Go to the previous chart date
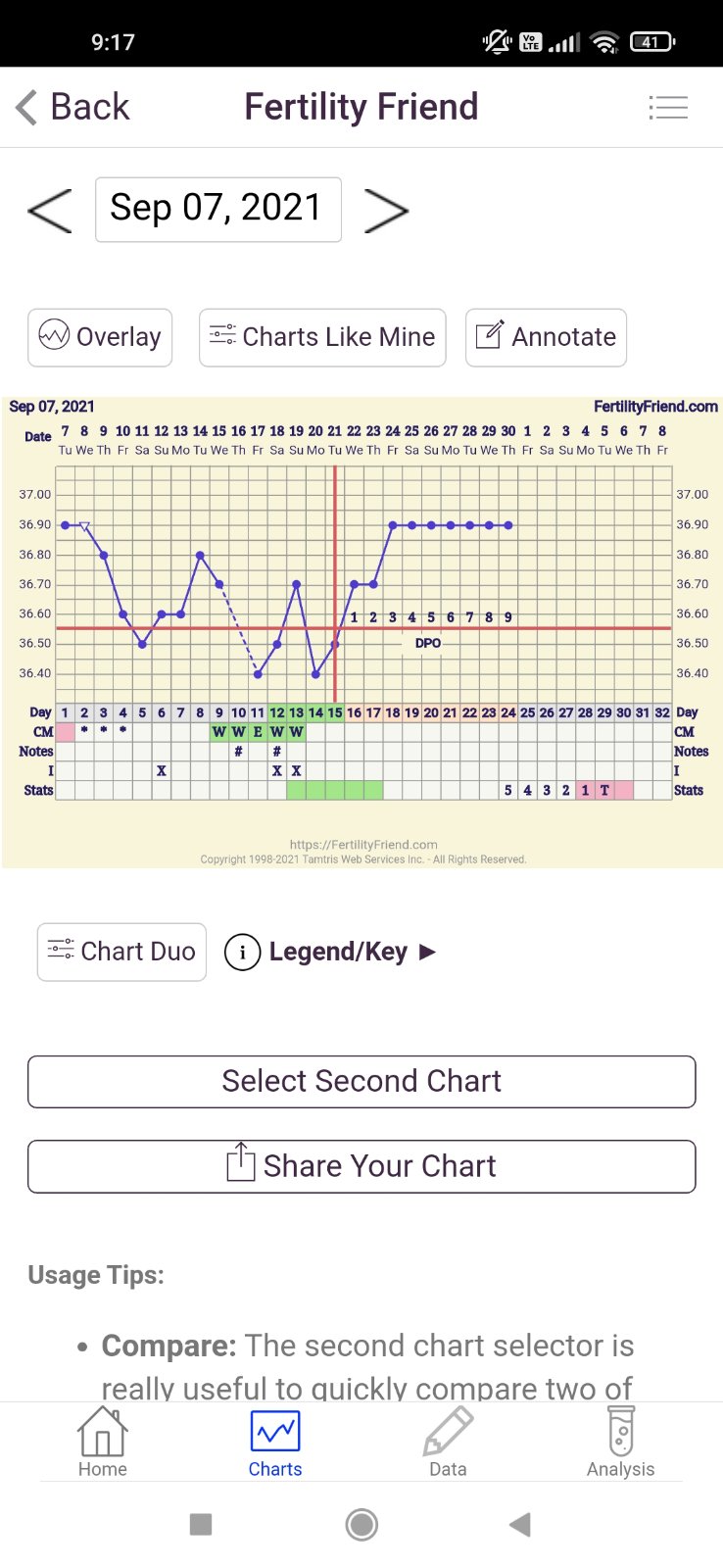 pos(50,210)
